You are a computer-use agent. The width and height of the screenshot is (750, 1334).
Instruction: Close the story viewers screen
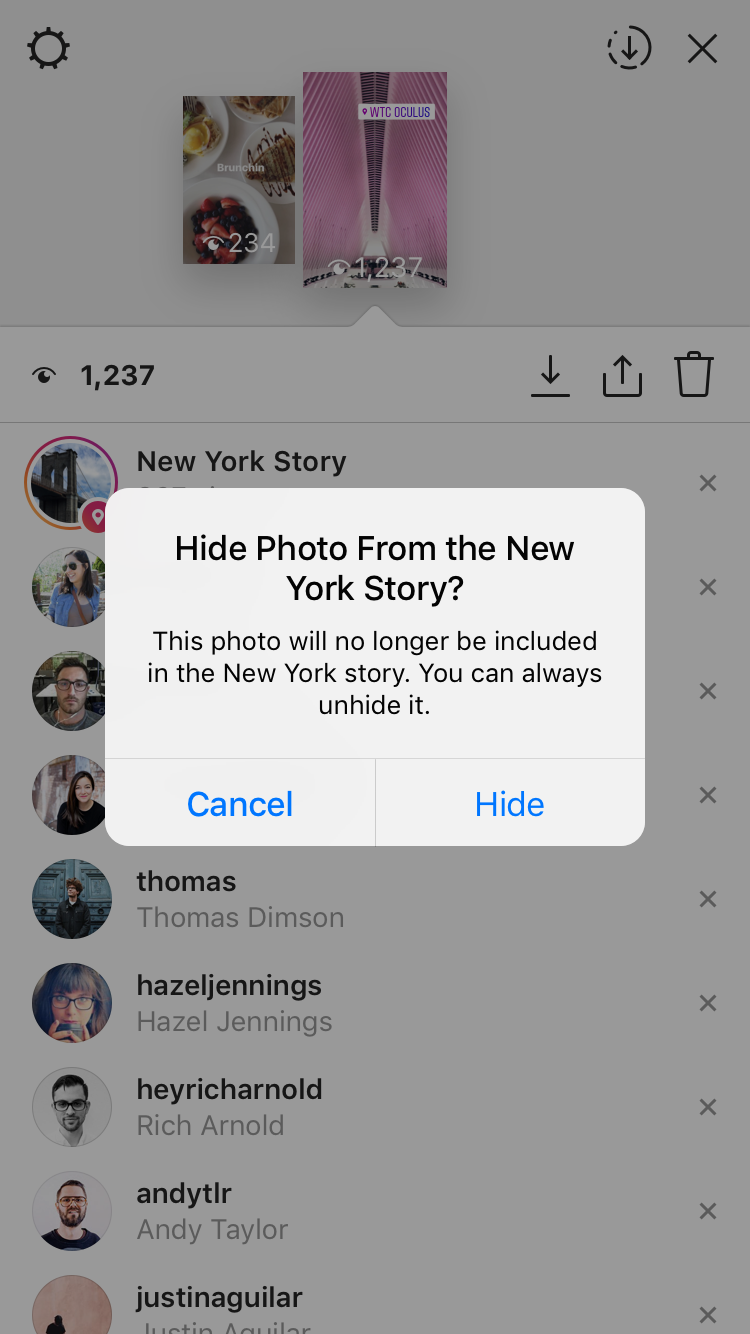coord(702,48)
